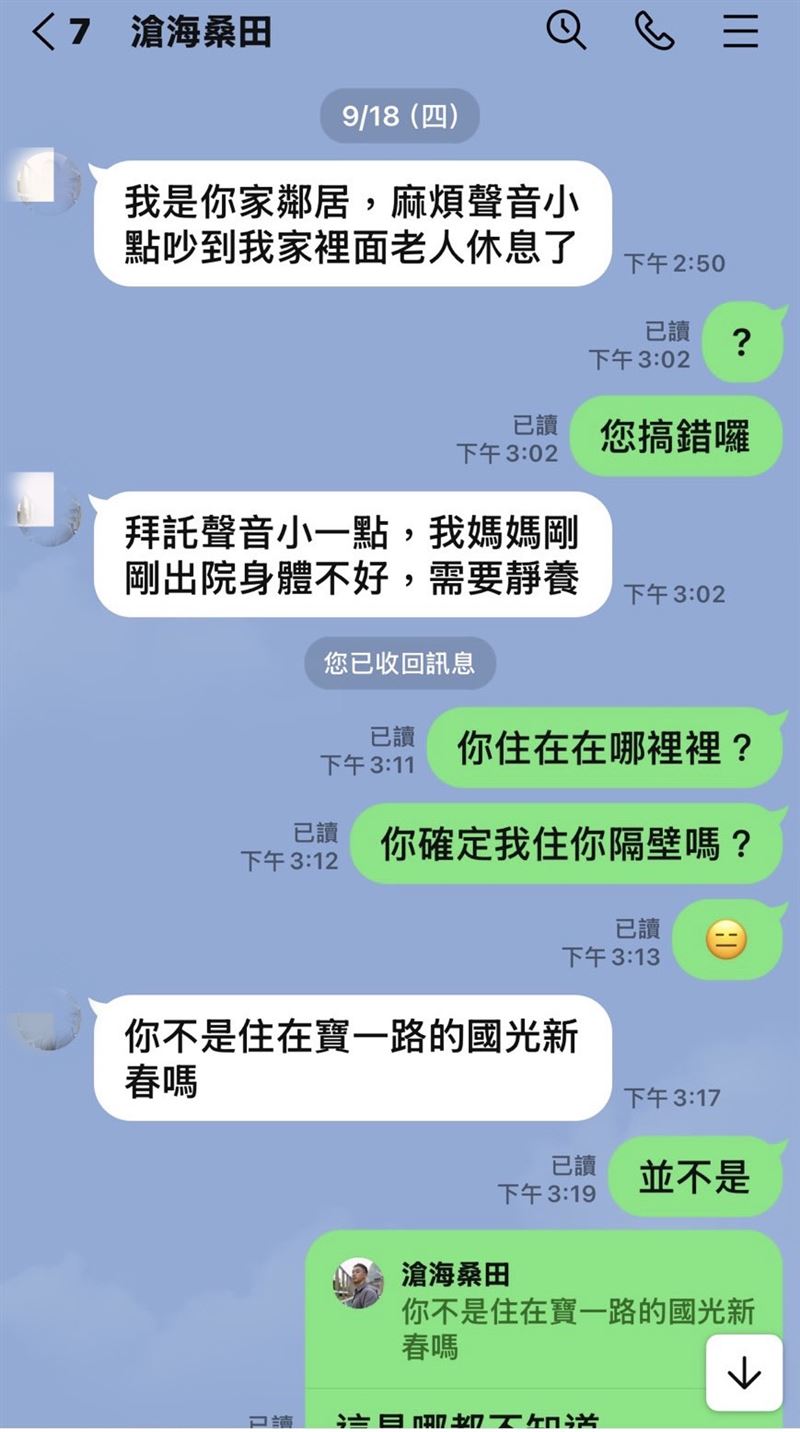This screenshot has width=800, height=1432.
Task: Open the in-chat search icon
Action: pos(566,32)
